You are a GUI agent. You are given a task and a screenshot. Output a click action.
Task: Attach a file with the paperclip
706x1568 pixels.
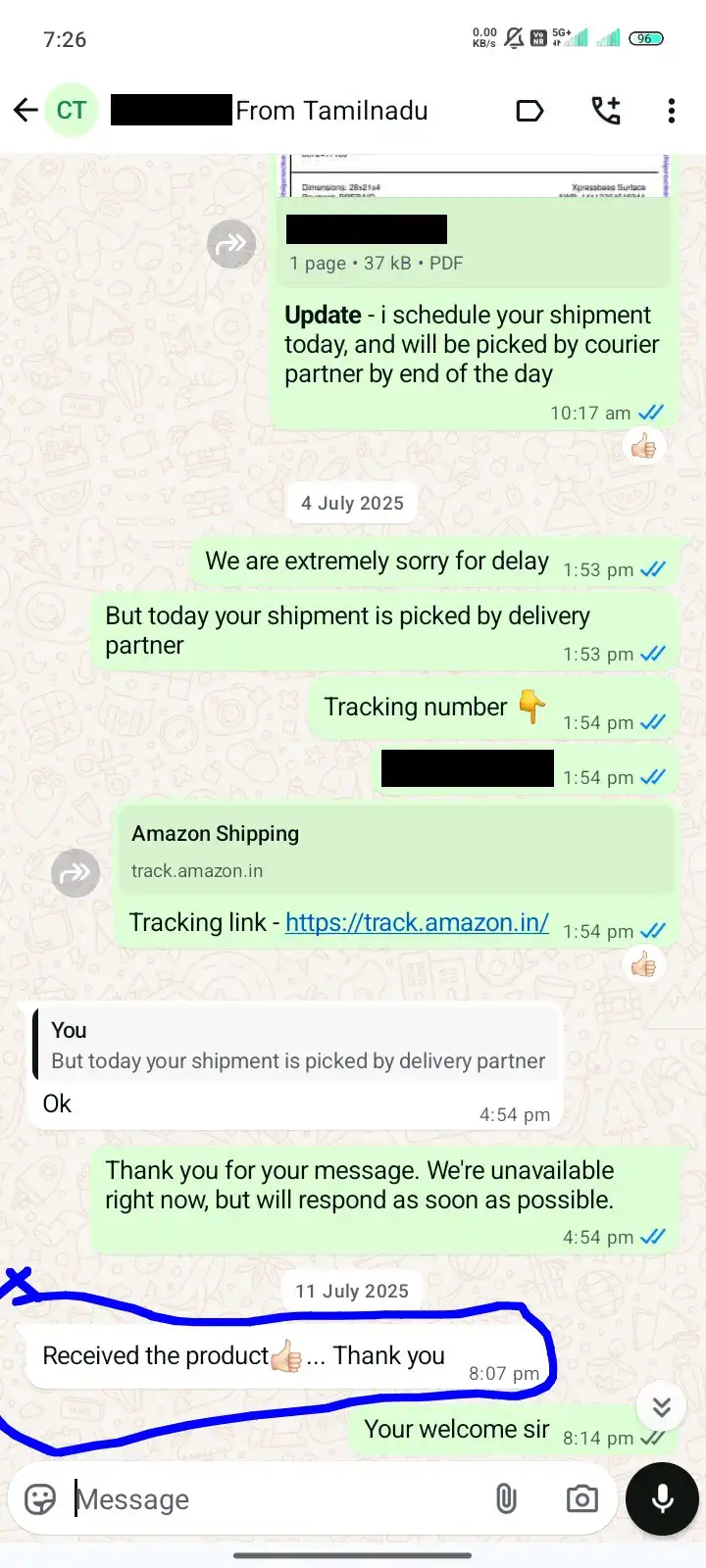506,1499
